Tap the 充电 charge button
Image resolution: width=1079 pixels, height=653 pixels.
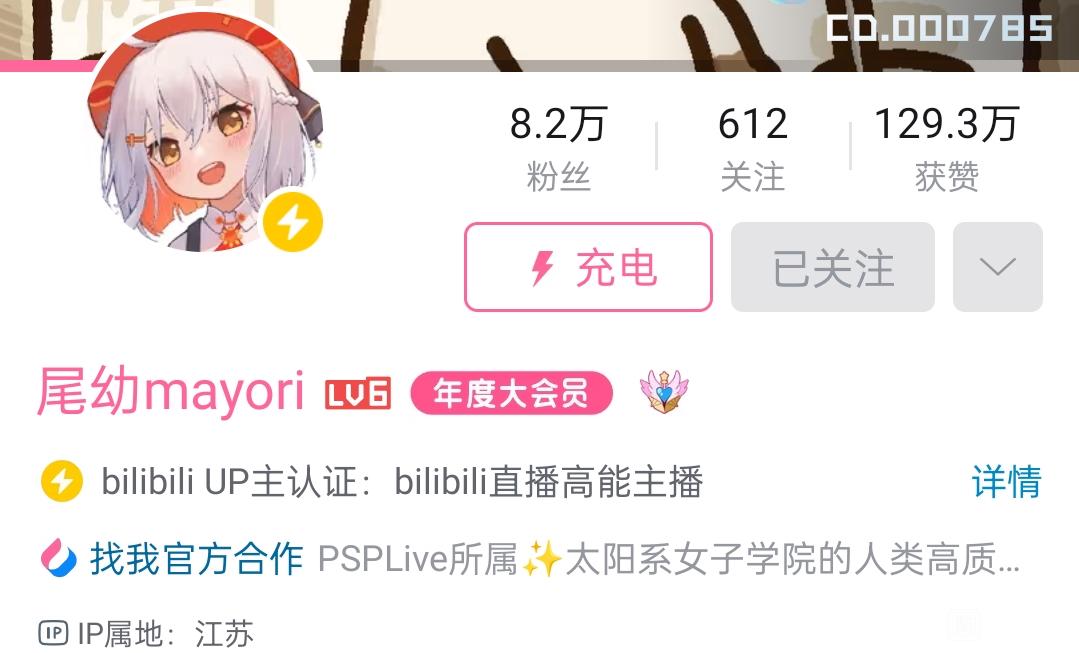(588, 267)
